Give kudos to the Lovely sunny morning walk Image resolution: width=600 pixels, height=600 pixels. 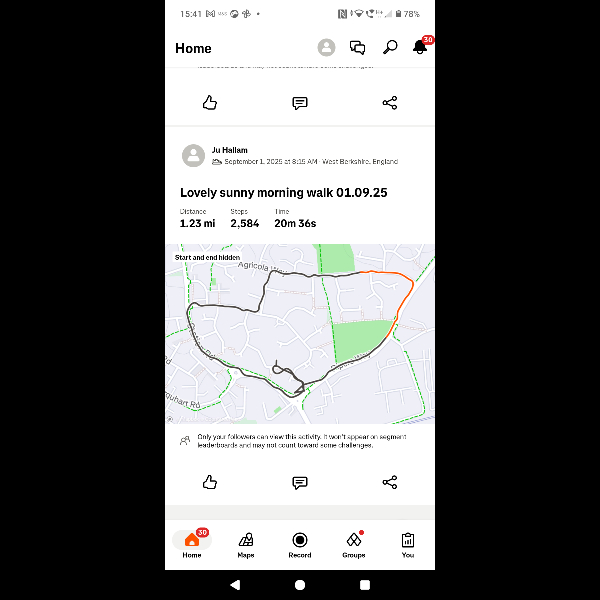click(x=210, y=482)
